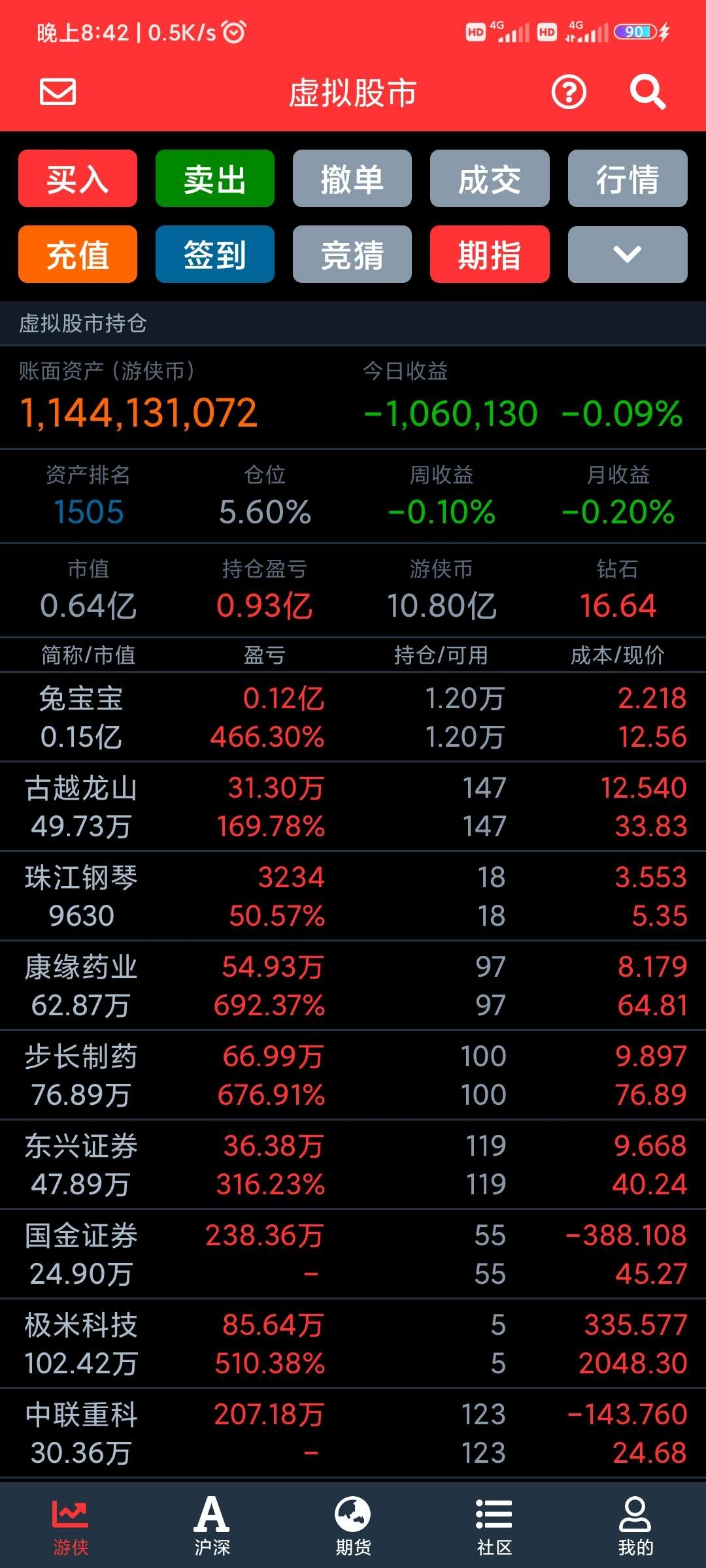Open the 期指 index futures

coord(490,254)
